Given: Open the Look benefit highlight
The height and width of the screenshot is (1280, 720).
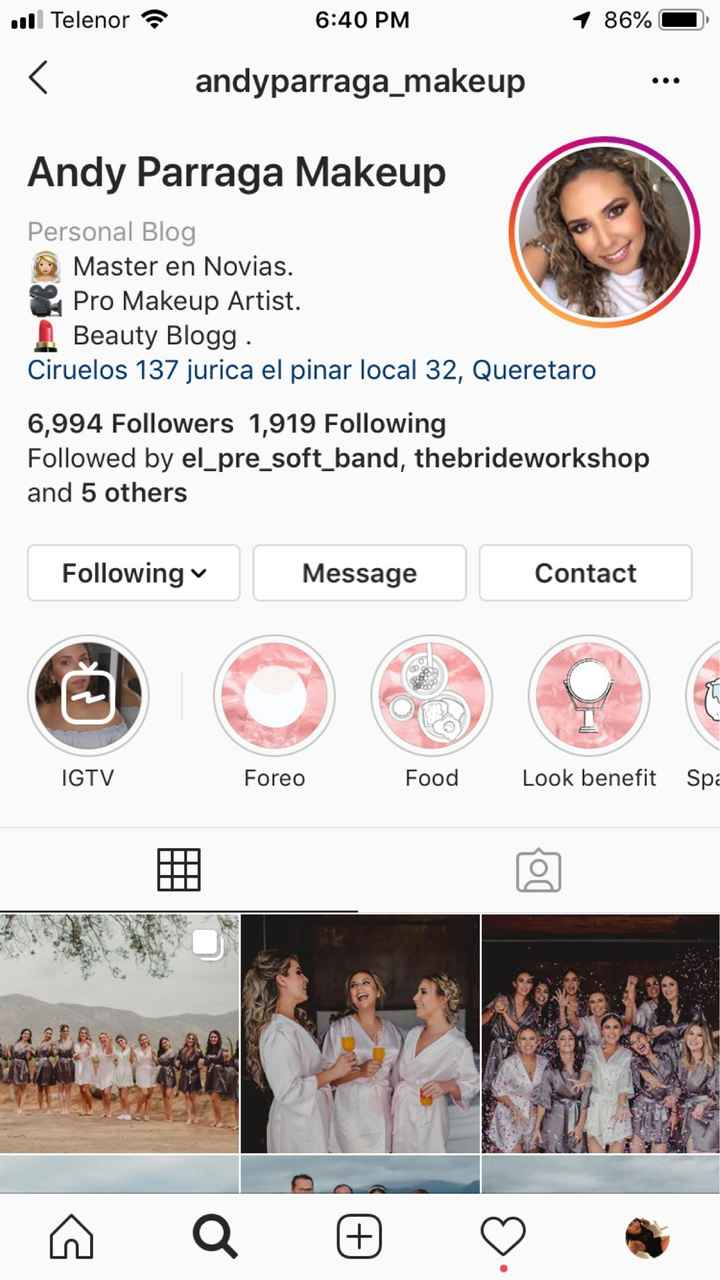Looking at the screenshot, I should [589, 695].
